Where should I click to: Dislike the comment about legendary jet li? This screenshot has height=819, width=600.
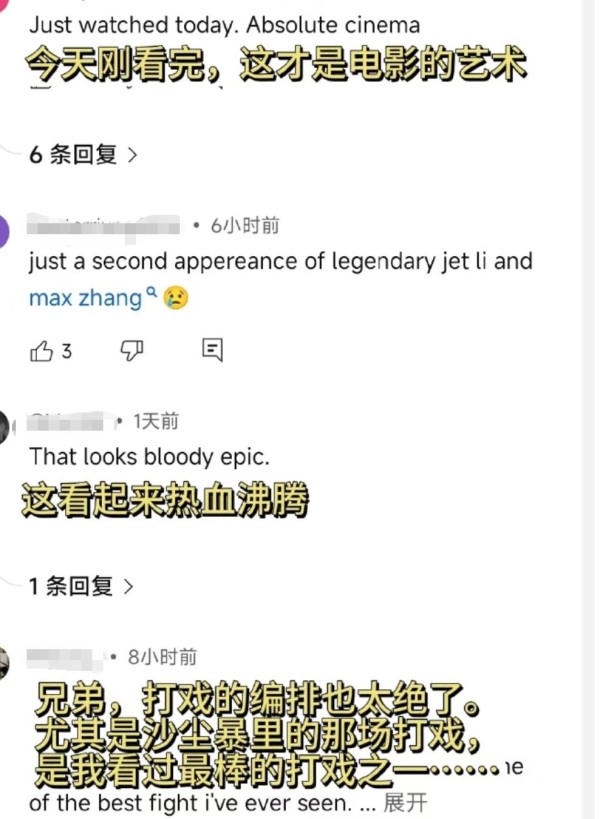tap(132, 351)
